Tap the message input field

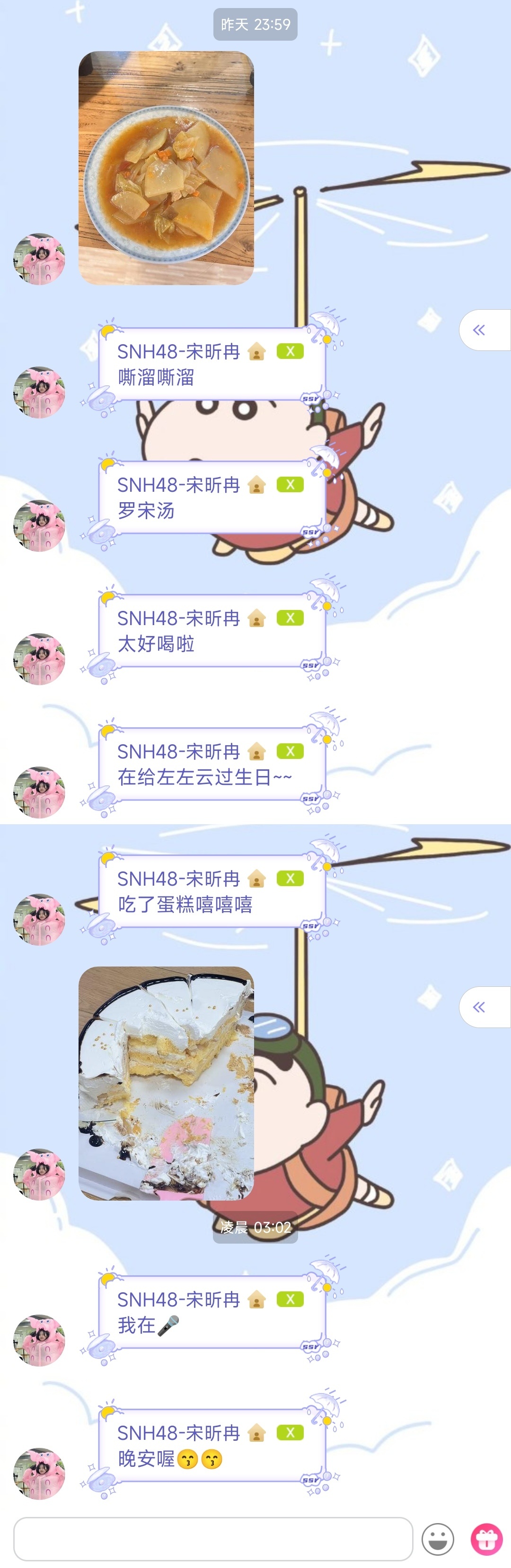213,1538
